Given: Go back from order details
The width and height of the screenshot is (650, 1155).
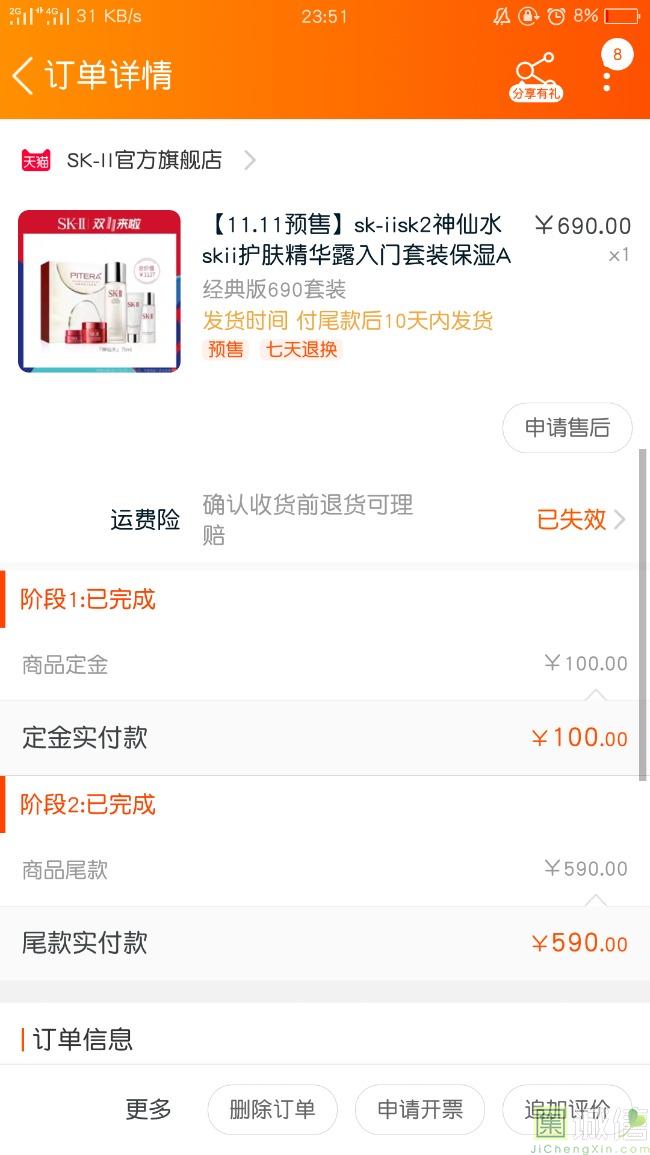Looking at the screenshot, I should [x=24, y=75].
